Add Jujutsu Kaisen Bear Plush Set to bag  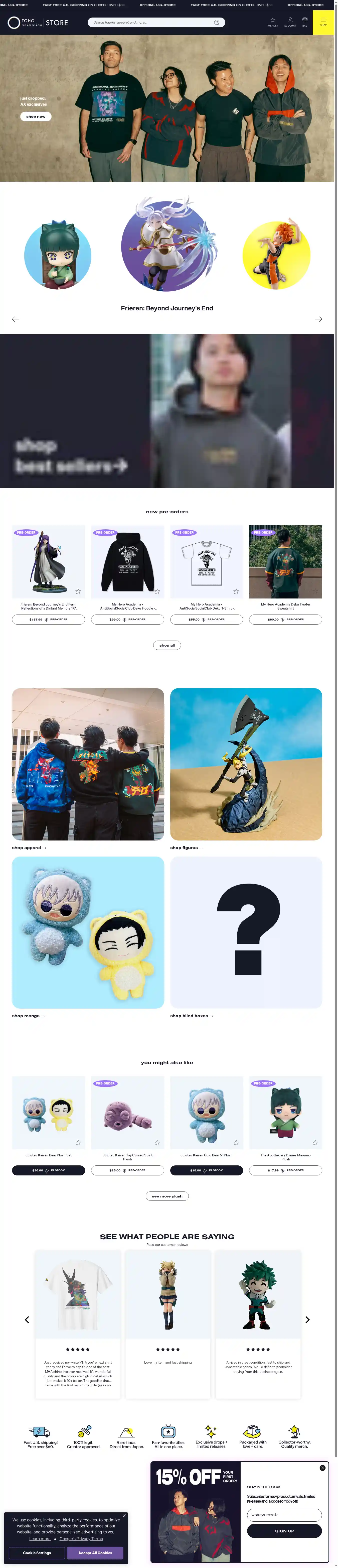49,1170
